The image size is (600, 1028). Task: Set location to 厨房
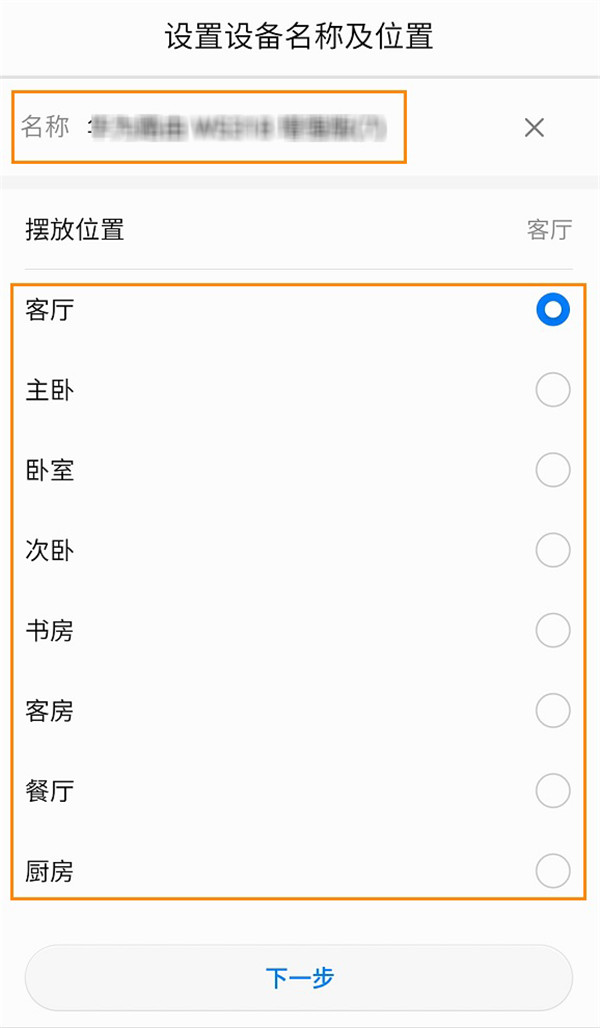tap(552, 871)
